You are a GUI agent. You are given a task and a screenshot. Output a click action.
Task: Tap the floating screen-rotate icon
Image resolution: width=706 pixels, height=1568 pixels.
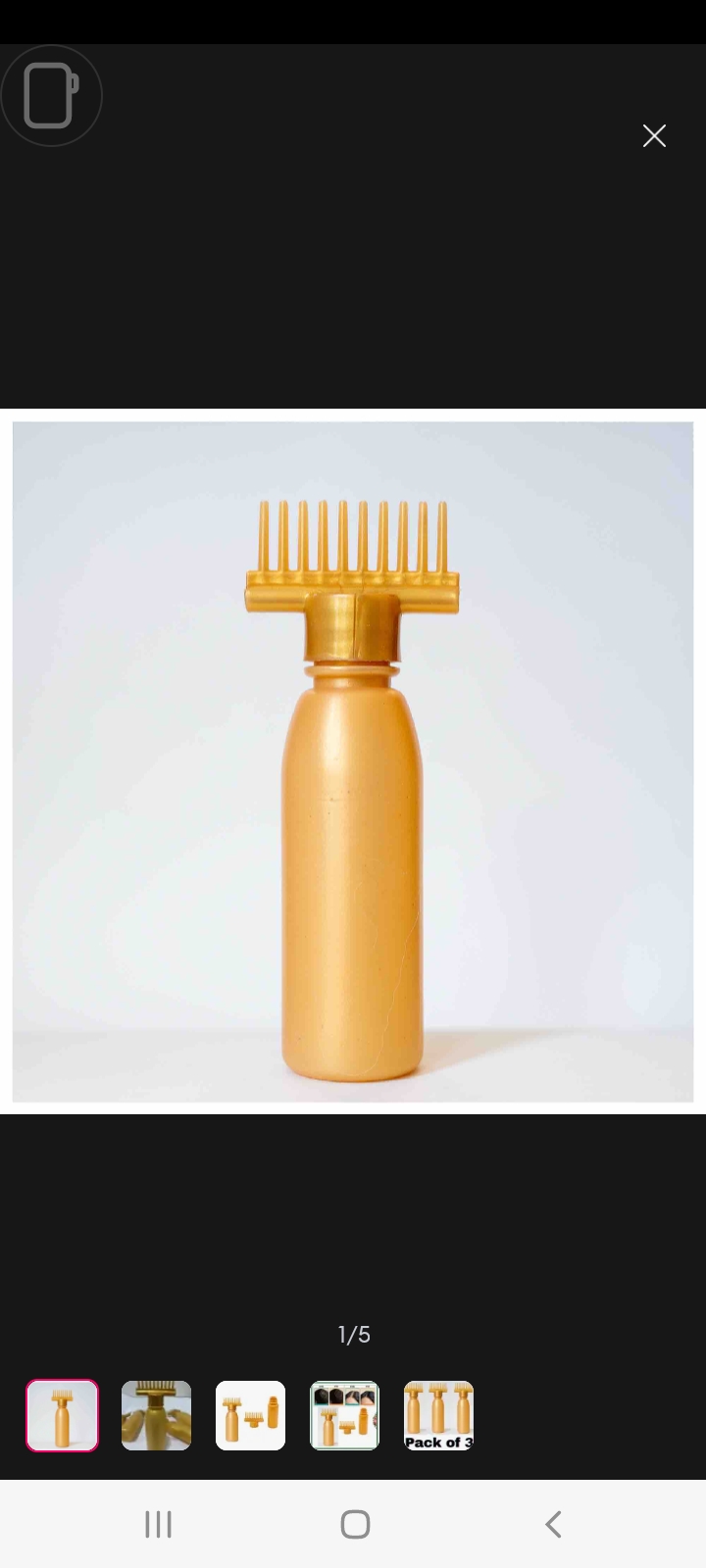(x=51, y=95)
